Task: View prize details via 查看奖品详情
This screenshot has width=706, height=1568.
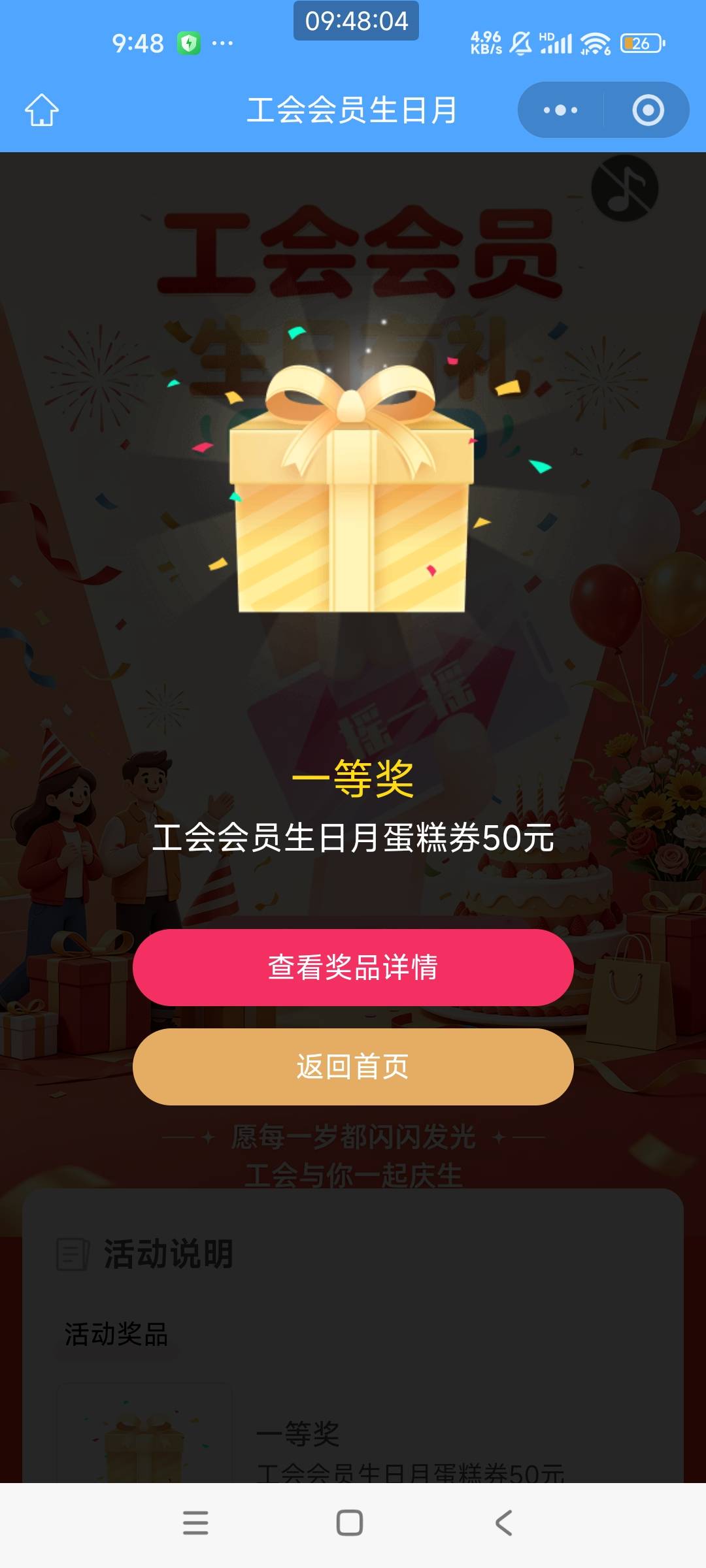Action: point(353,967)
